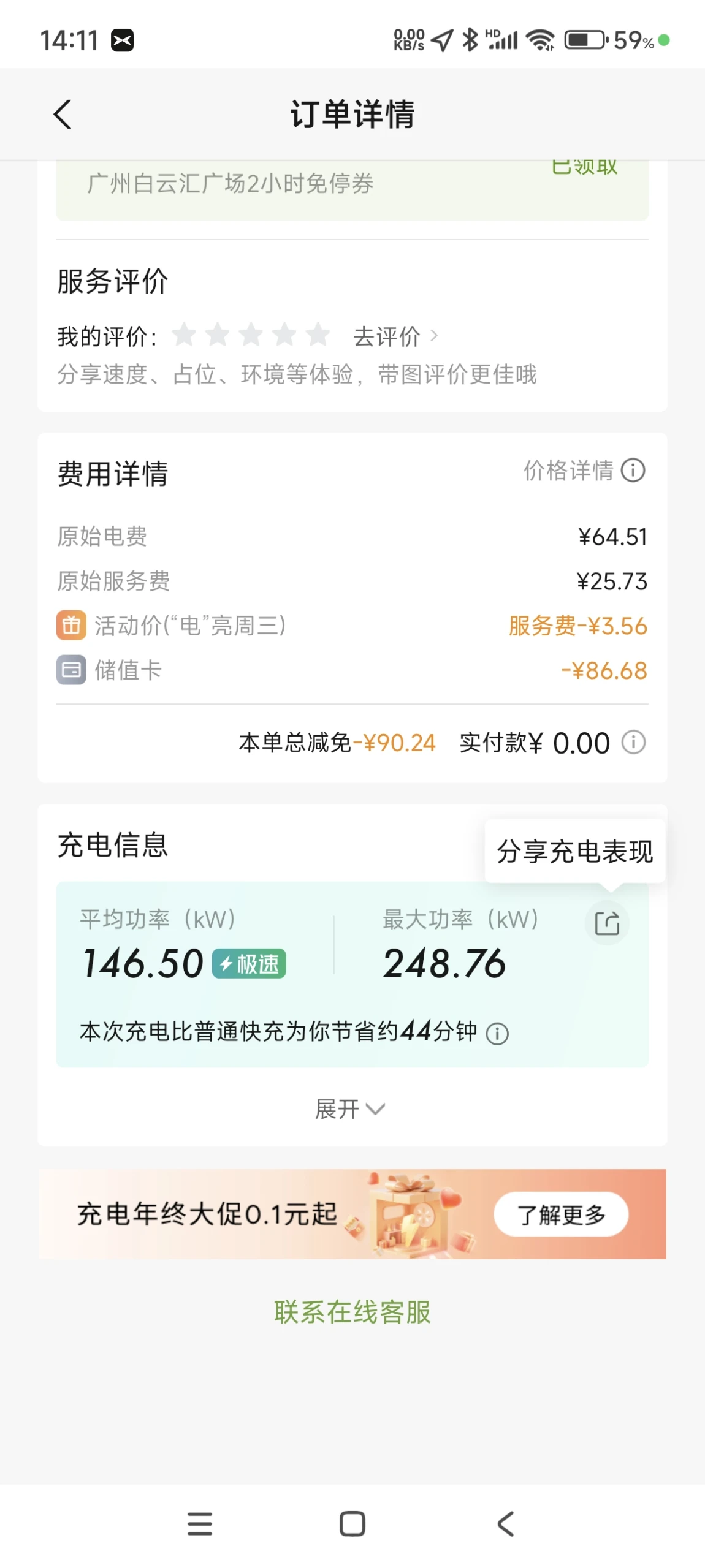The image size is (705, 1568).
Task: Share charging performance via the share icon
Action: (607, 923)
